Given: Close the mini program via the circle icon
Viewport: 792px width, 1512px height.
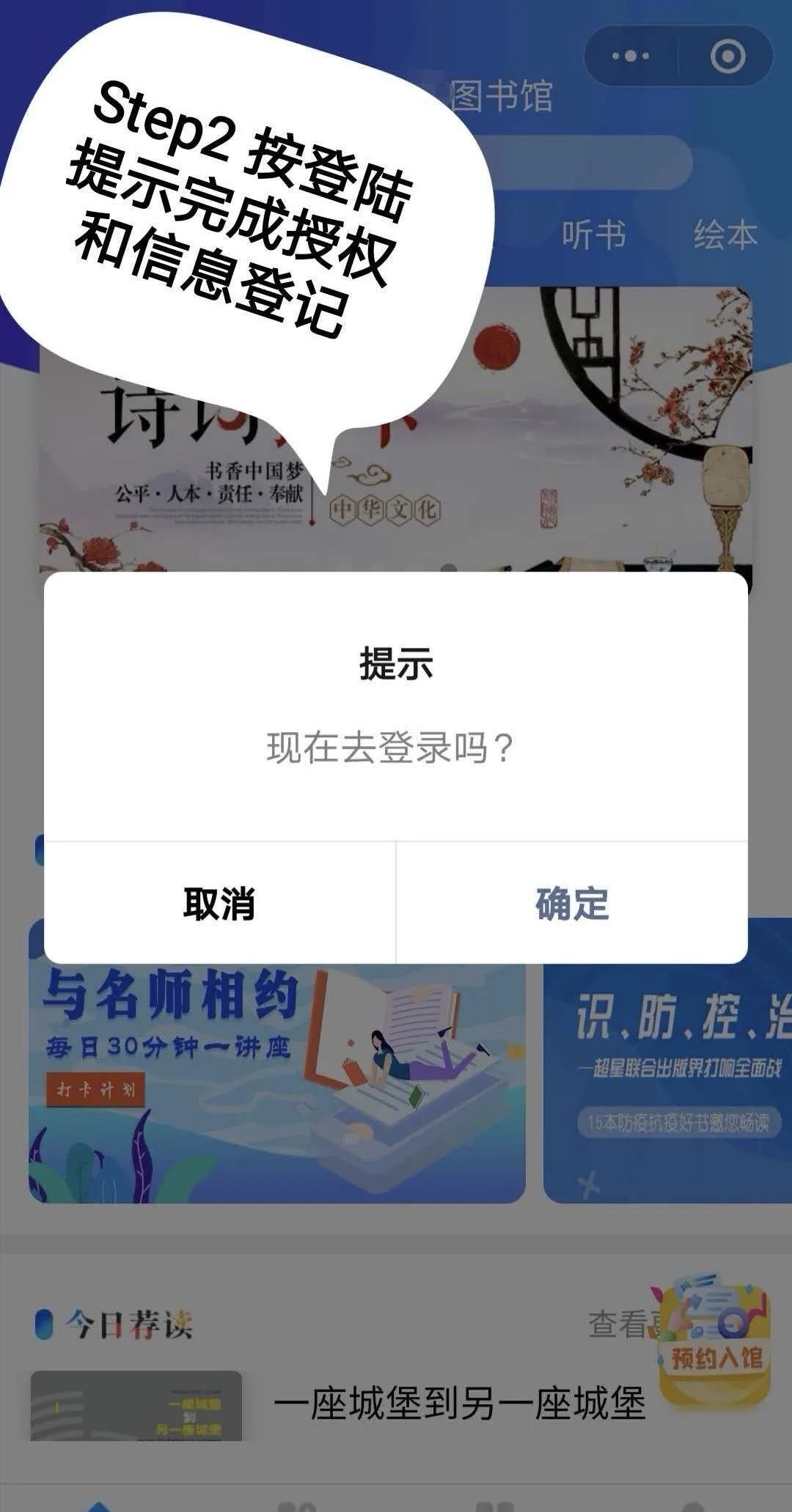Looking at the screenshot, I should [727, 56].
